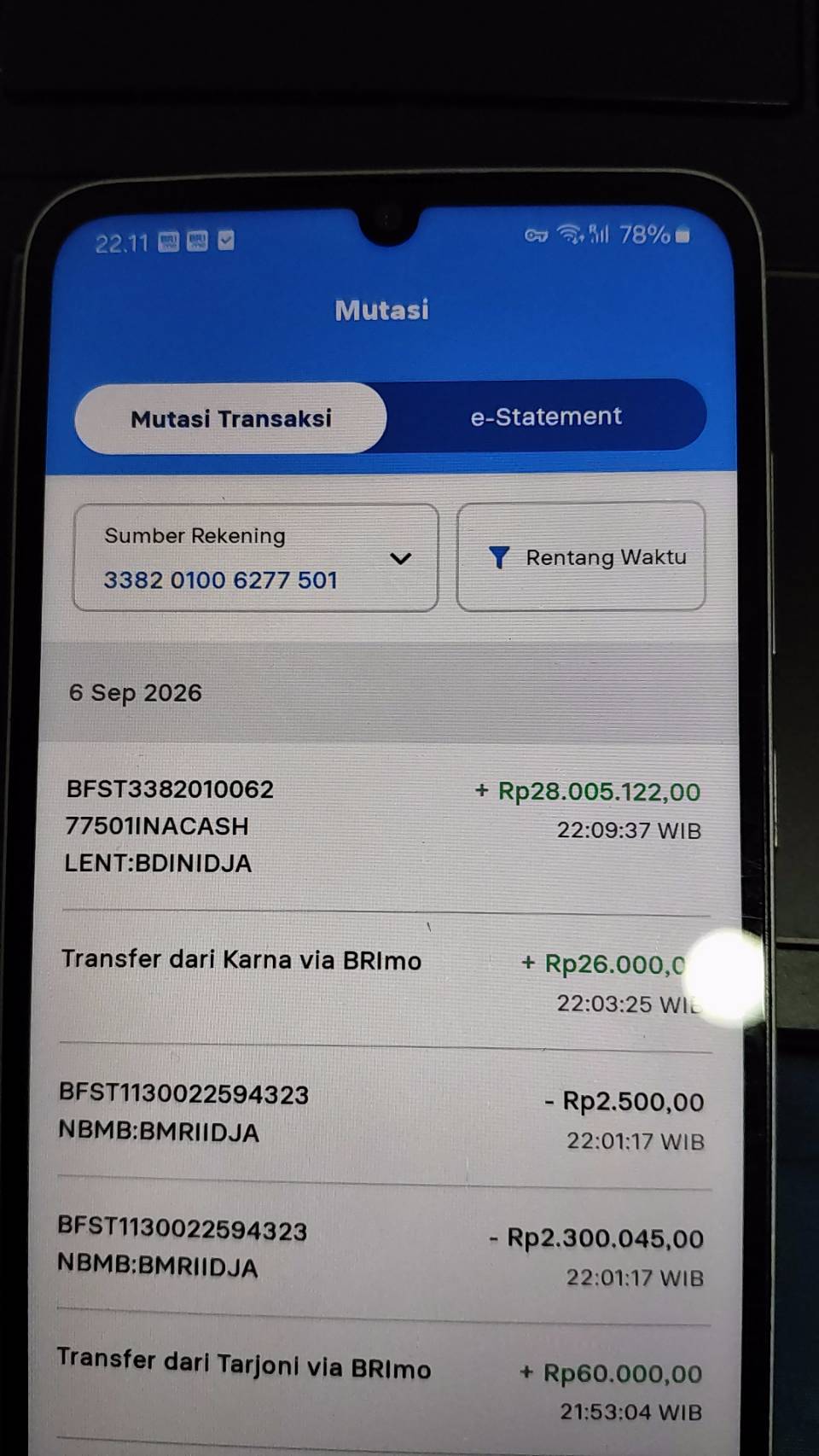This screenshot has height=1456, width=819.
Task: View the transfer from Karna via BRImo
Action: click(x=384, y=980)
